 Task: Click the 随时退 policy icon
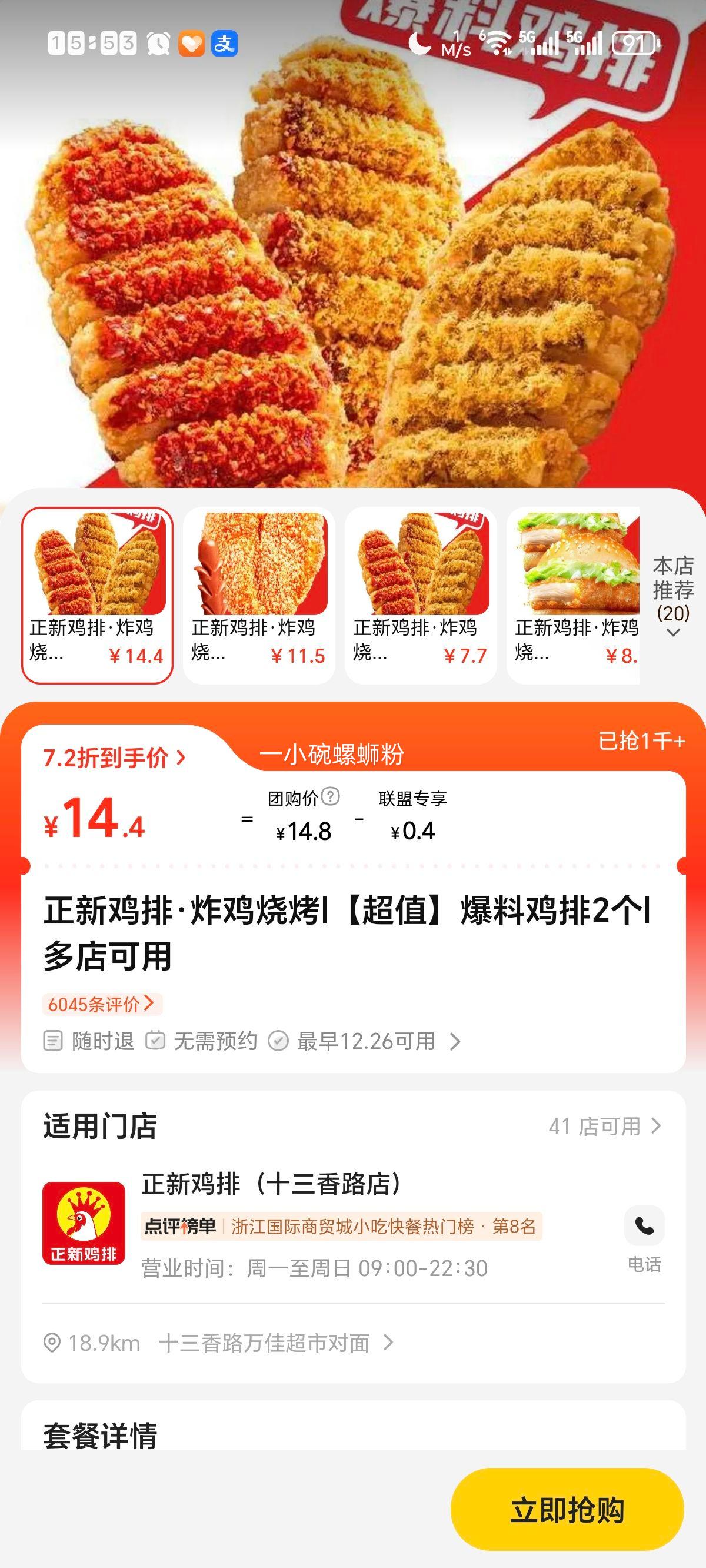click(x=52, y=1041)
